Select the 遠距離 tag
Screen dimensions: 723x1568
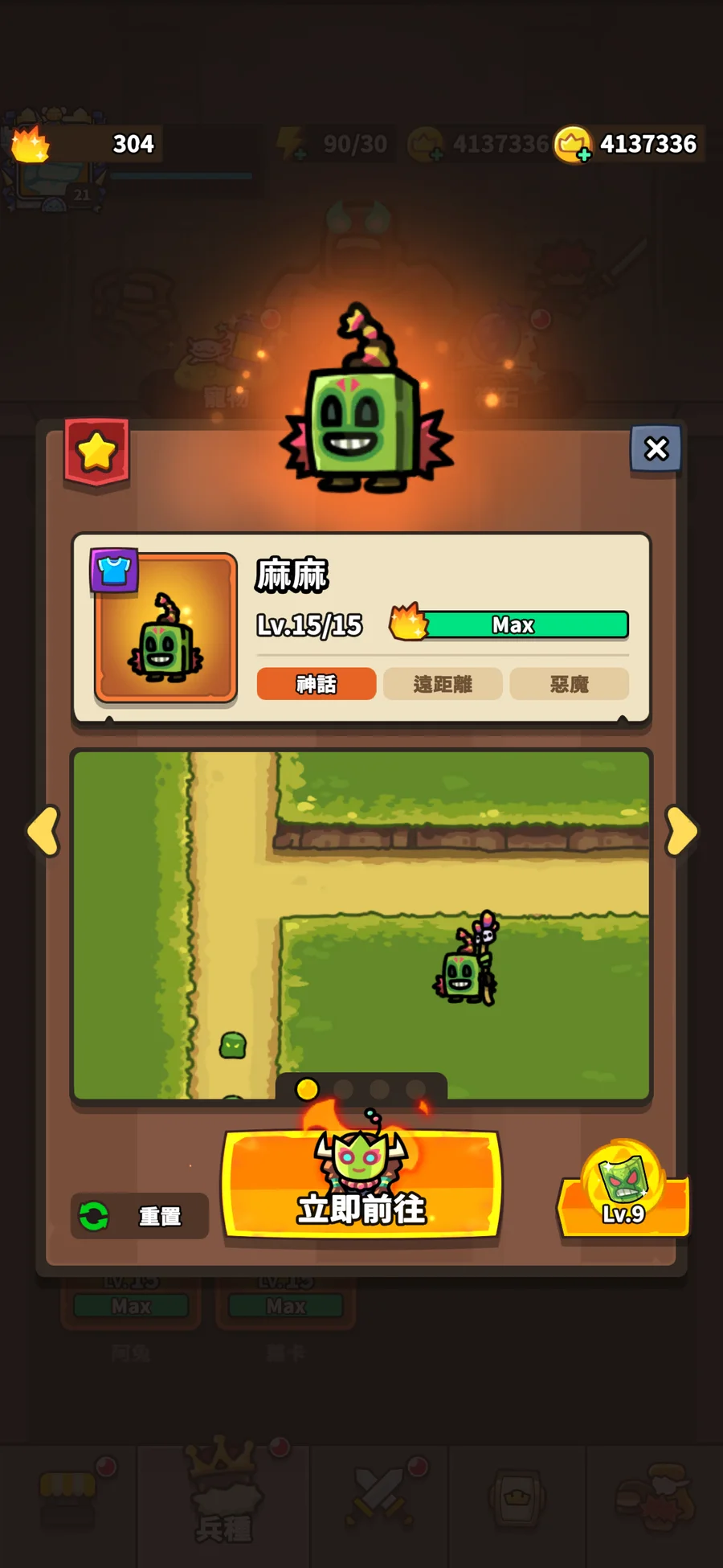point(443,684)
